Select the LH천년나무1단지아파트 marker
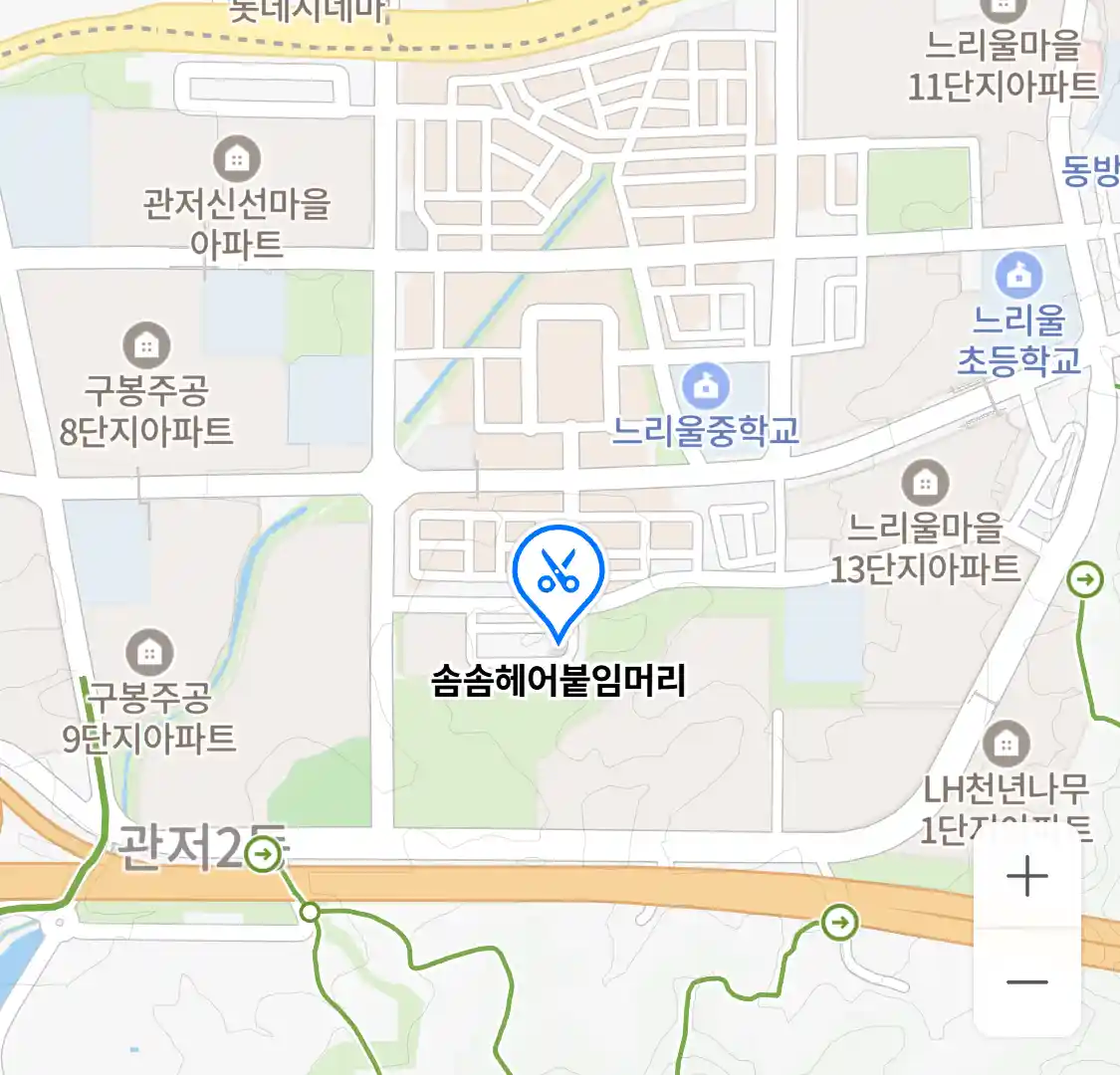Screen dimensions: 1120x1075 [1006, 743]
